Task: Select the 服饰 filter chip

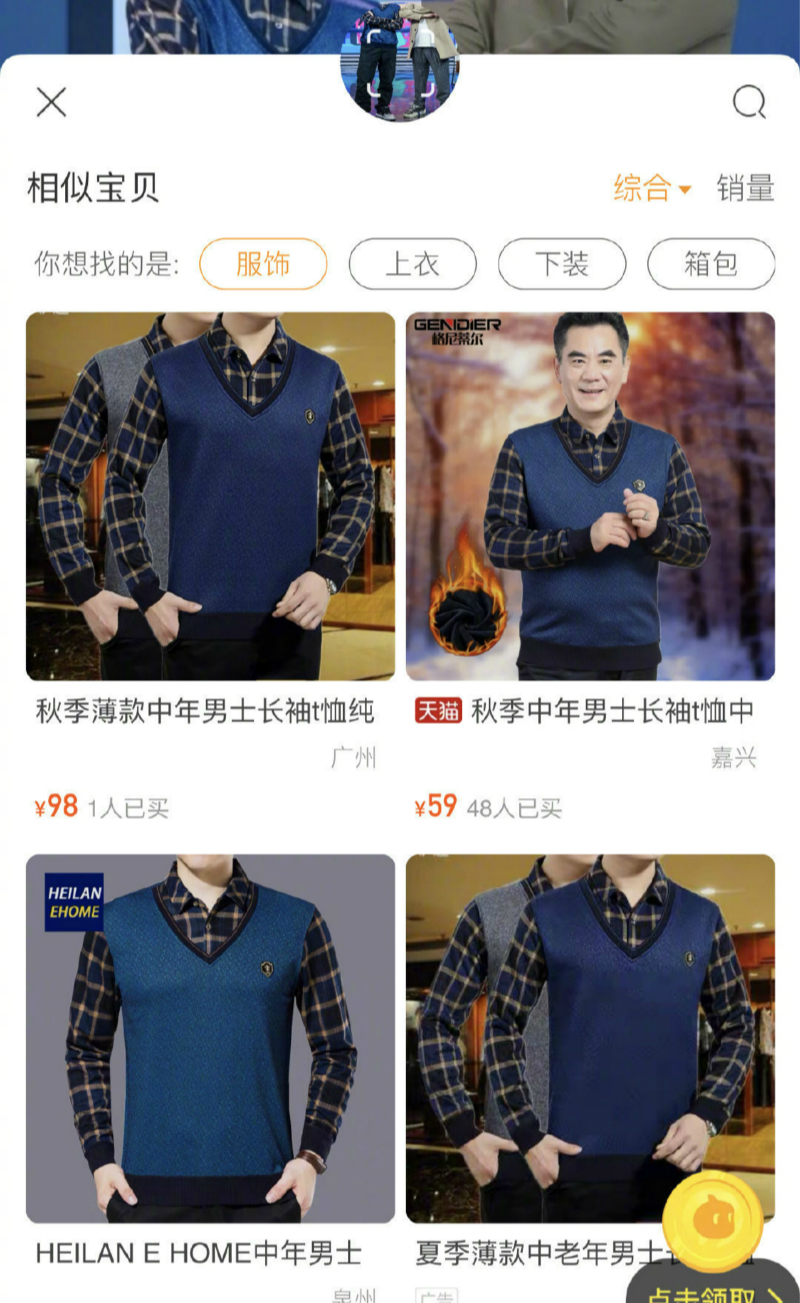Action: click(x=263, y=265)
